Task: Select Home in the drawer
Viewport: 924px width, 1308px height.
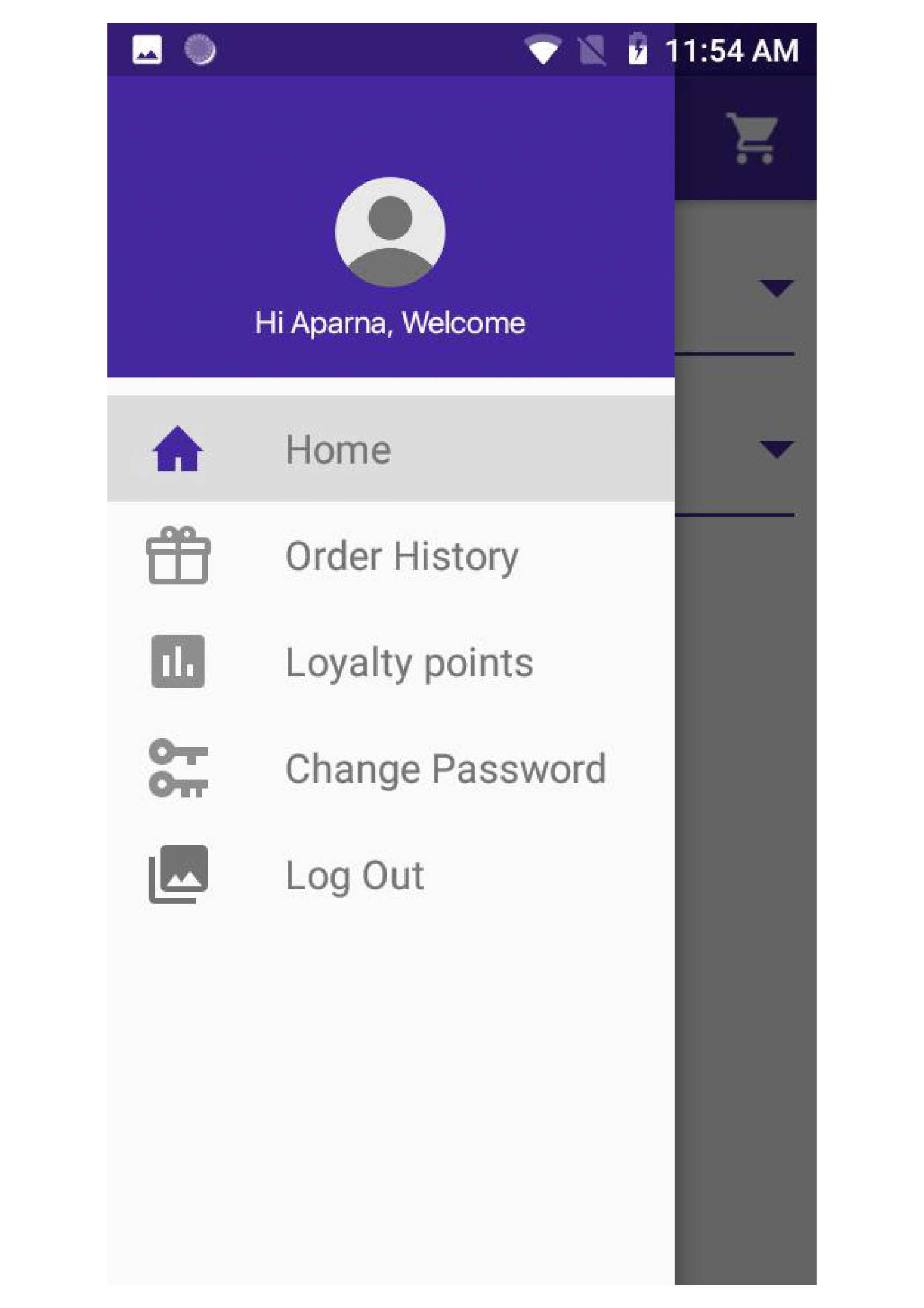Action: [338, 450]
